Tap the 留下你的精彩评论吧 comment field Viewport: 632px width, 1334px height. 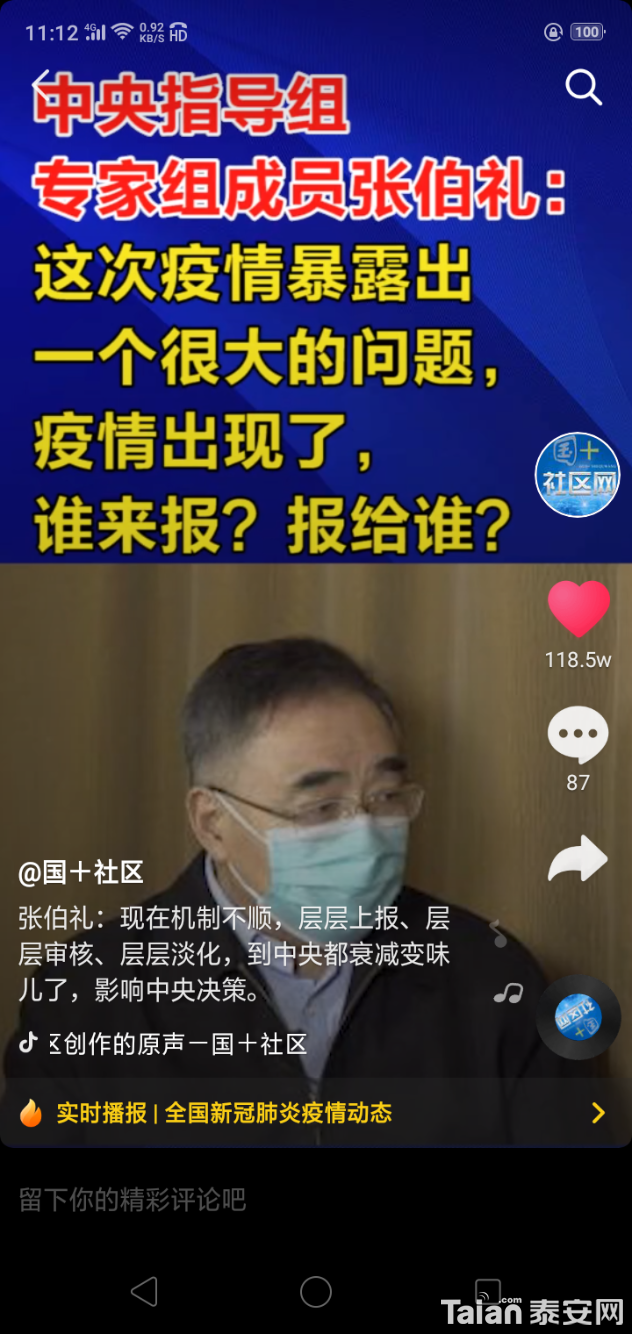click(316, 1199)
